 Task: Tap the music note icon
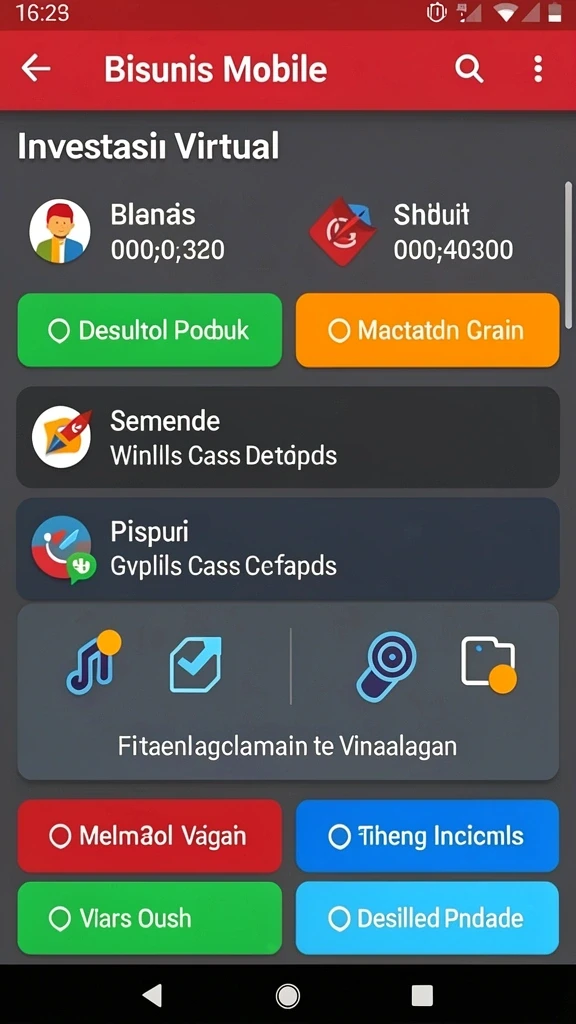(93, 664)
